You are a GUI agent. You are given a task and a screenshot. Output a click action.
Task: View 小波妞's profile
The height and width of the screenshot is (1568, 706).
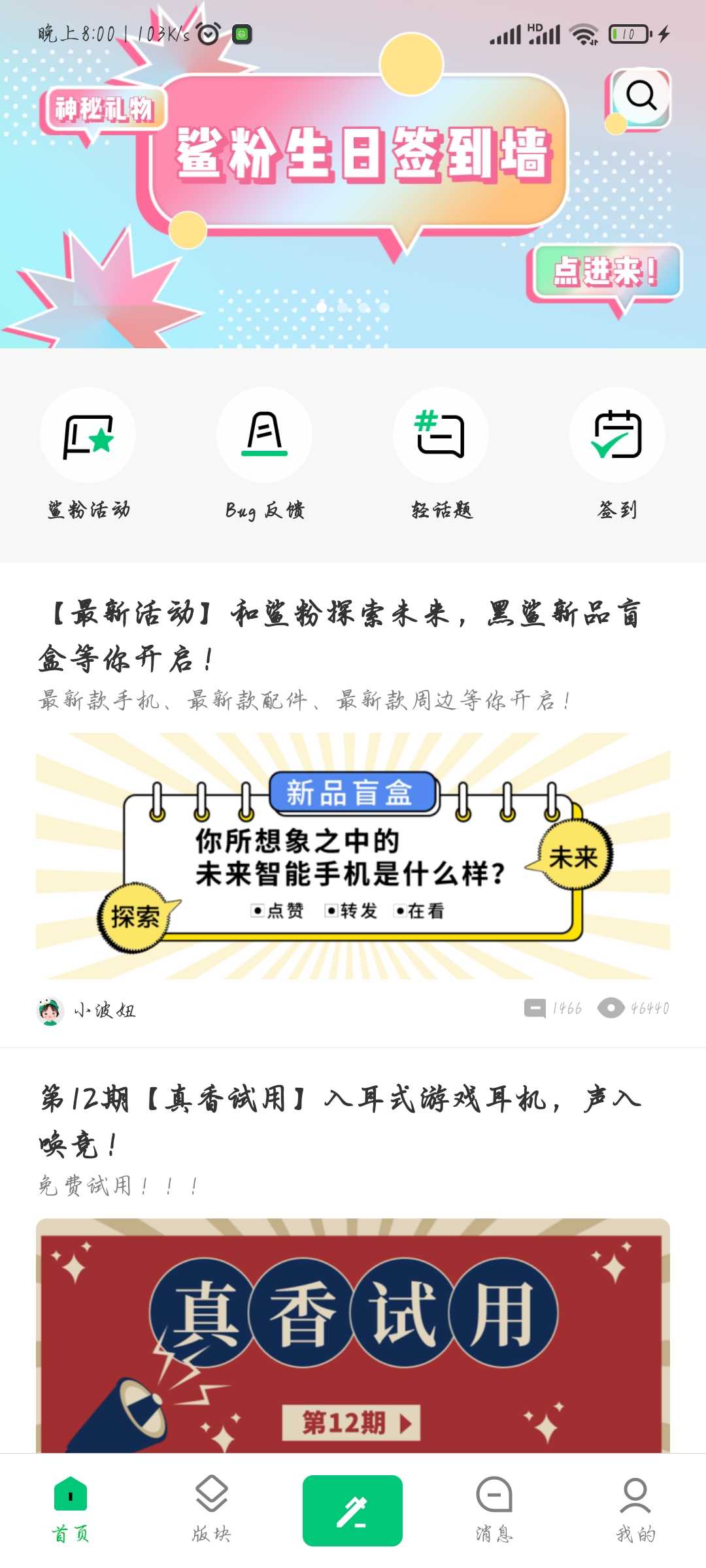pos(86,1011)
